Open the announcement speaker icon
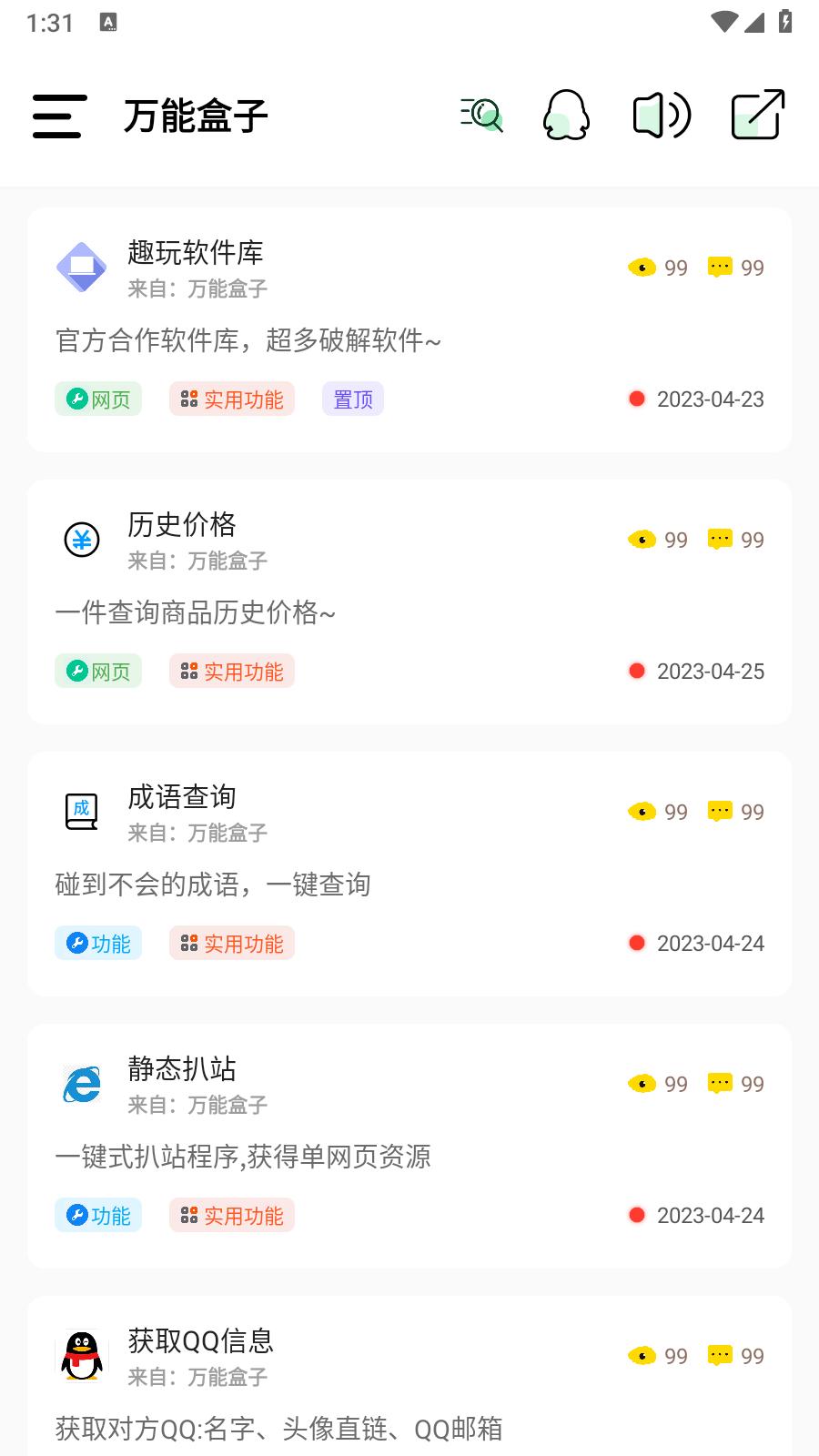 [662, 116]
